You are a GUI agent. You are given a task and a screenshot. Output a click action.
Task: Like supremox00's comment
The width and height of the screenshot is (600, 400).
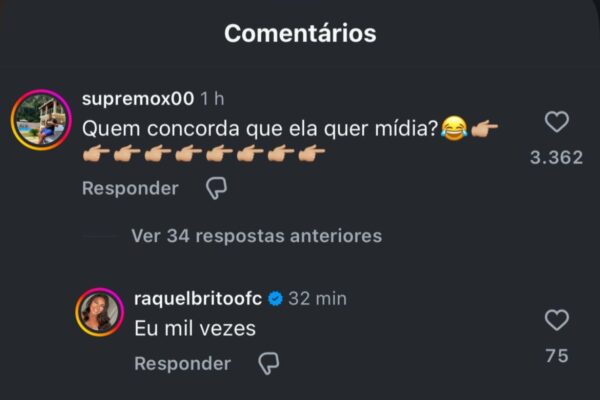556,123
